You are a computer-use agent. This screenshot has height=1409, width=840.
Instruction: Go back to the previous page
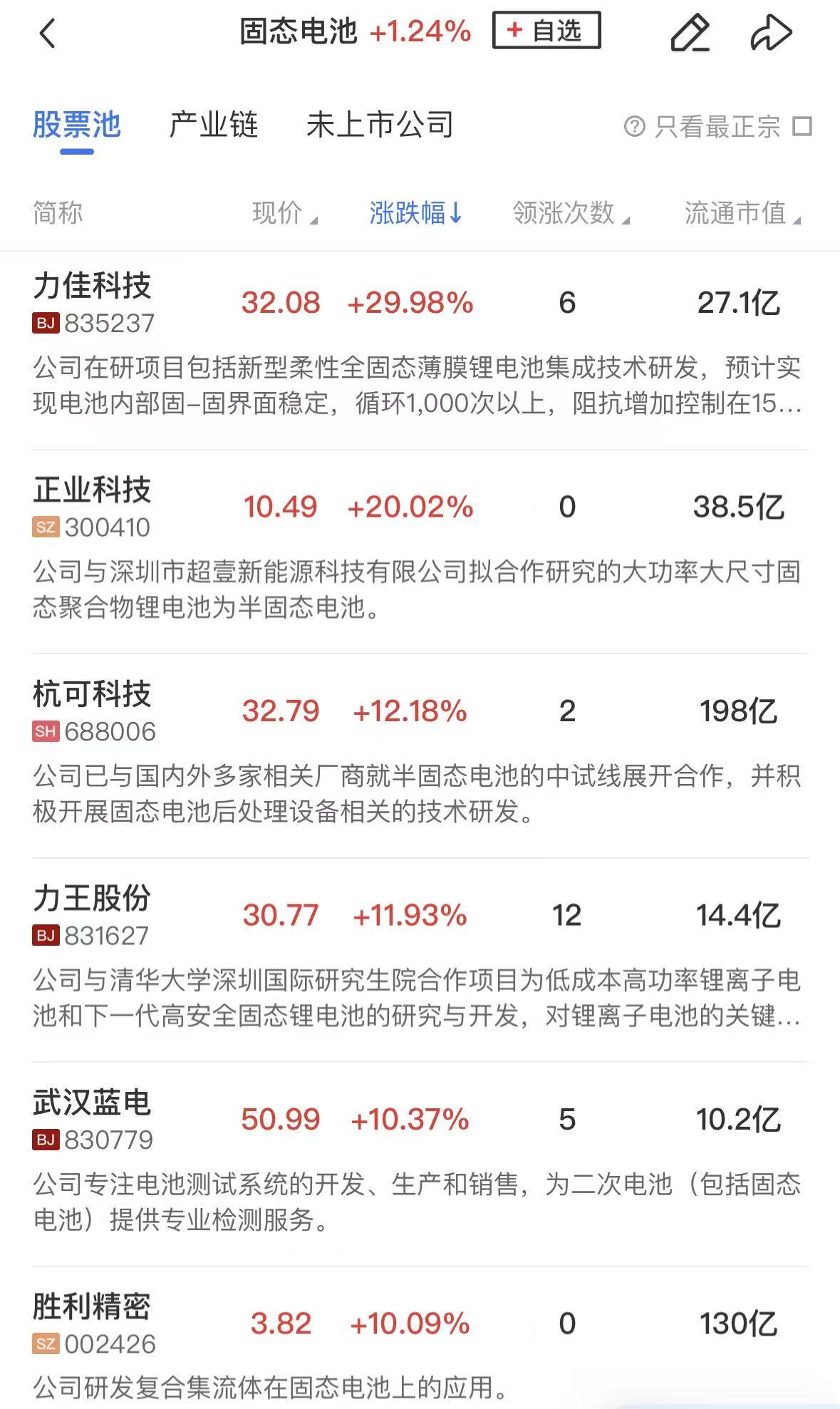click(x=47, y=33)
